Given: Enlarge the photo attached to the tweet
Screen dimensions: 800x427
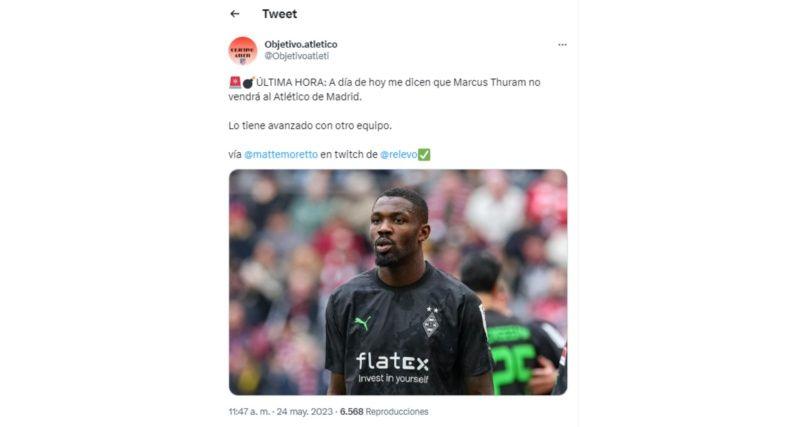Looking at the screenshot, I should pos(398,282).
